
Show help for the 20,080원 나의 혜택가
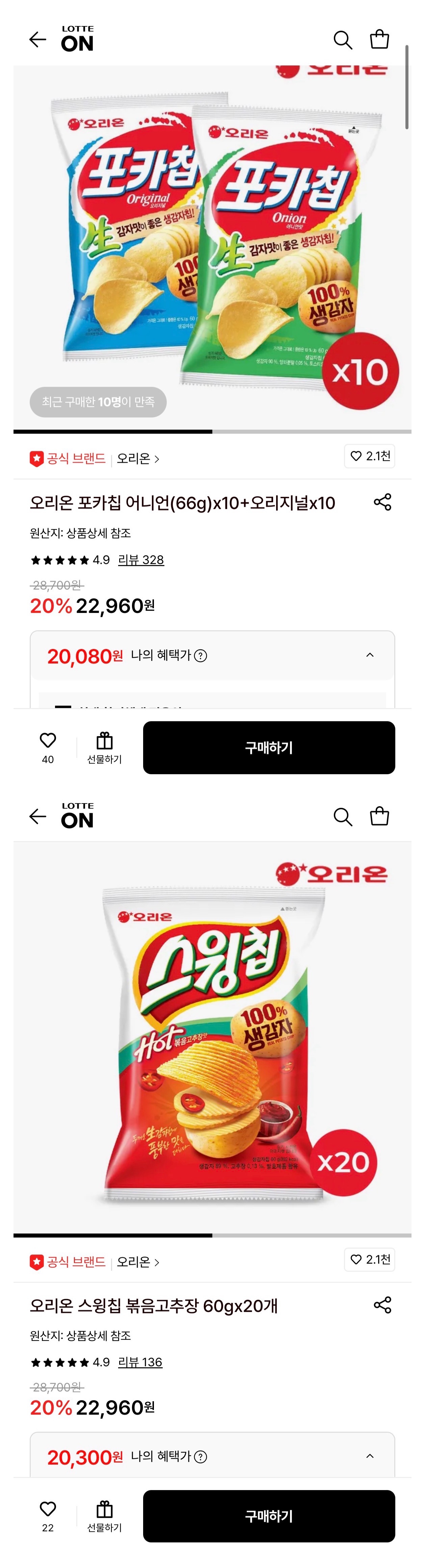[201, 655]
